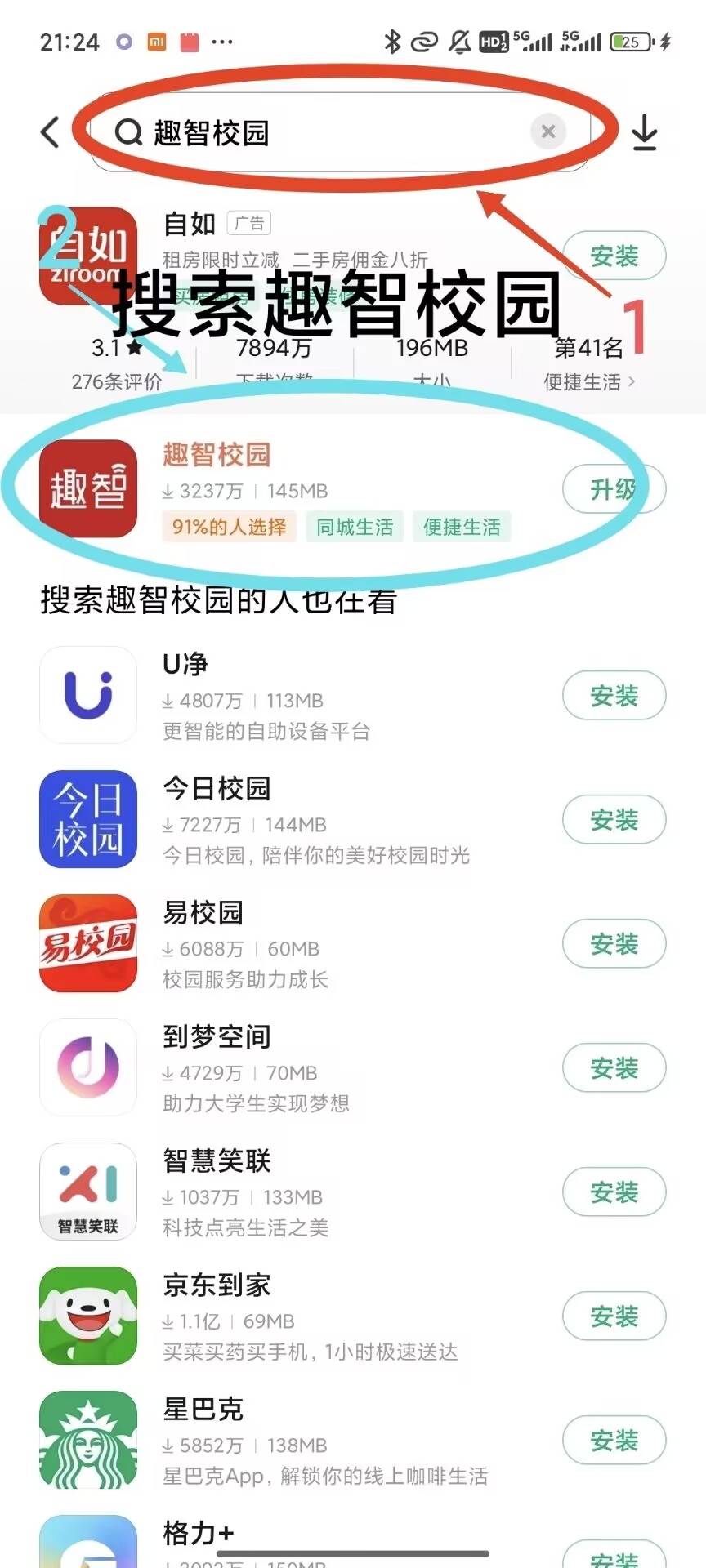This screenshot has width=706, height=1568.
Task: Install 今日校园
Action: [x=614, y=820]
